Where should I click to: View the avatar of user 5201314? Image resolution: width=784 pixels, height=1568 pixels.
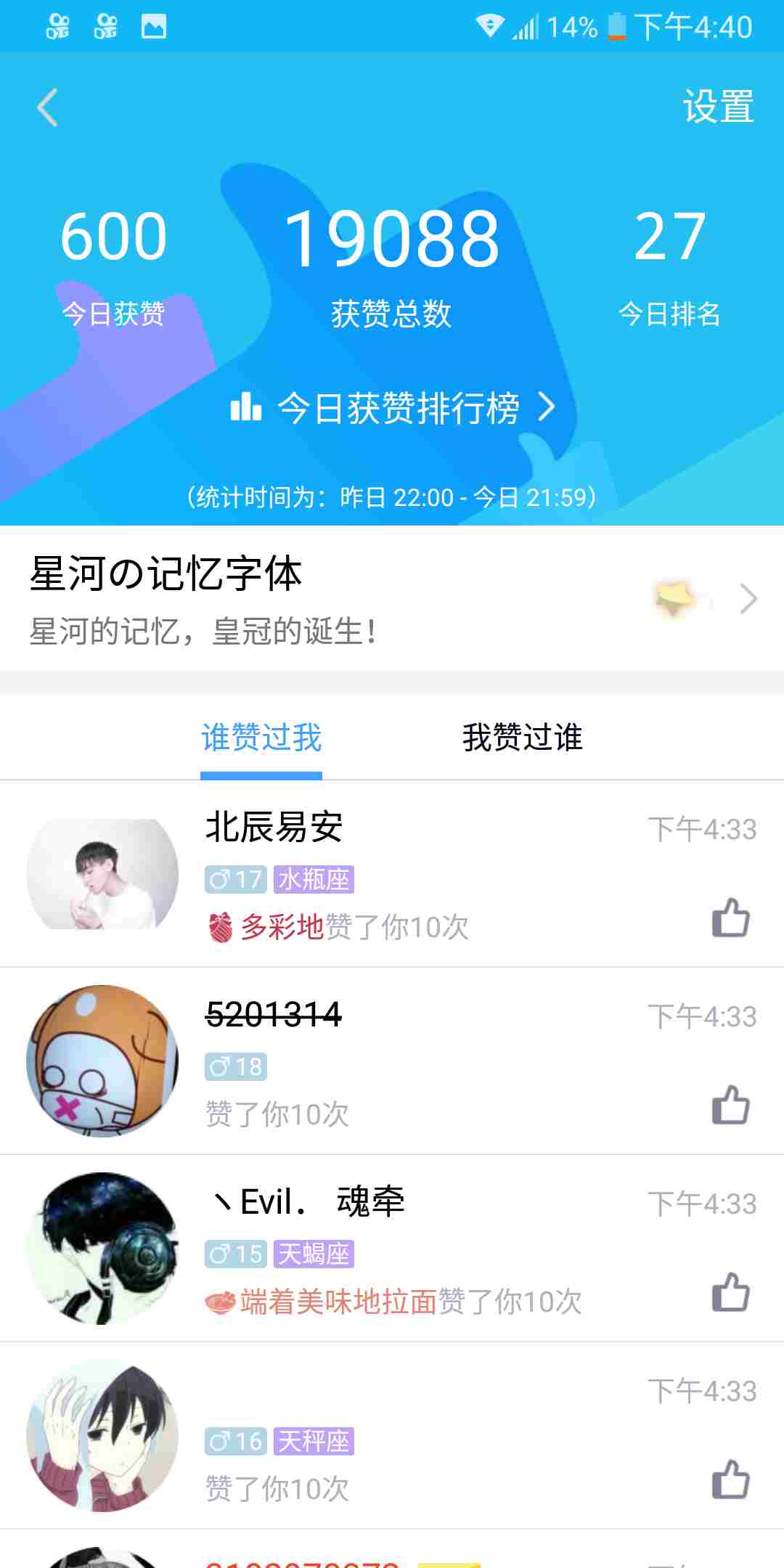pos(102,1061)
